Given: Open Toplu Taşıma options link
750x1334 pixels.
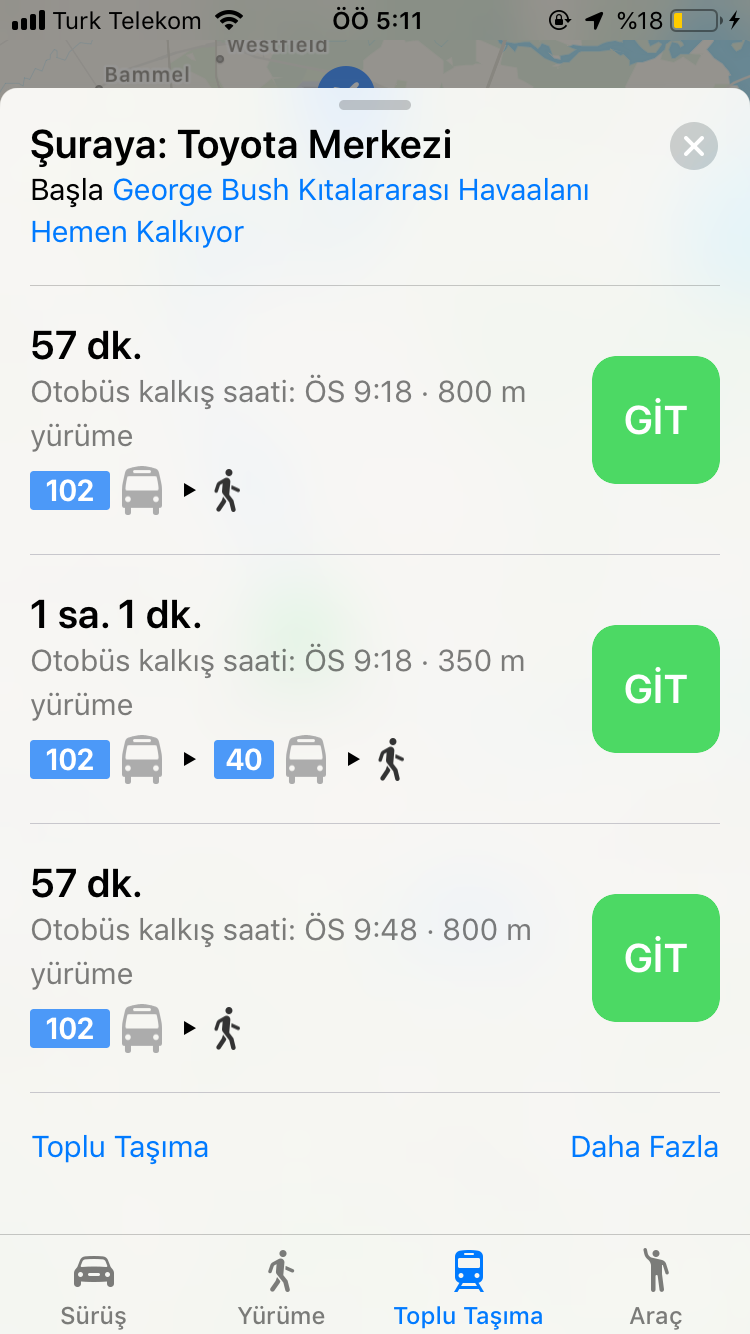Looking at the screenshot, I should pyautogui.click(x=120, y=1147).
